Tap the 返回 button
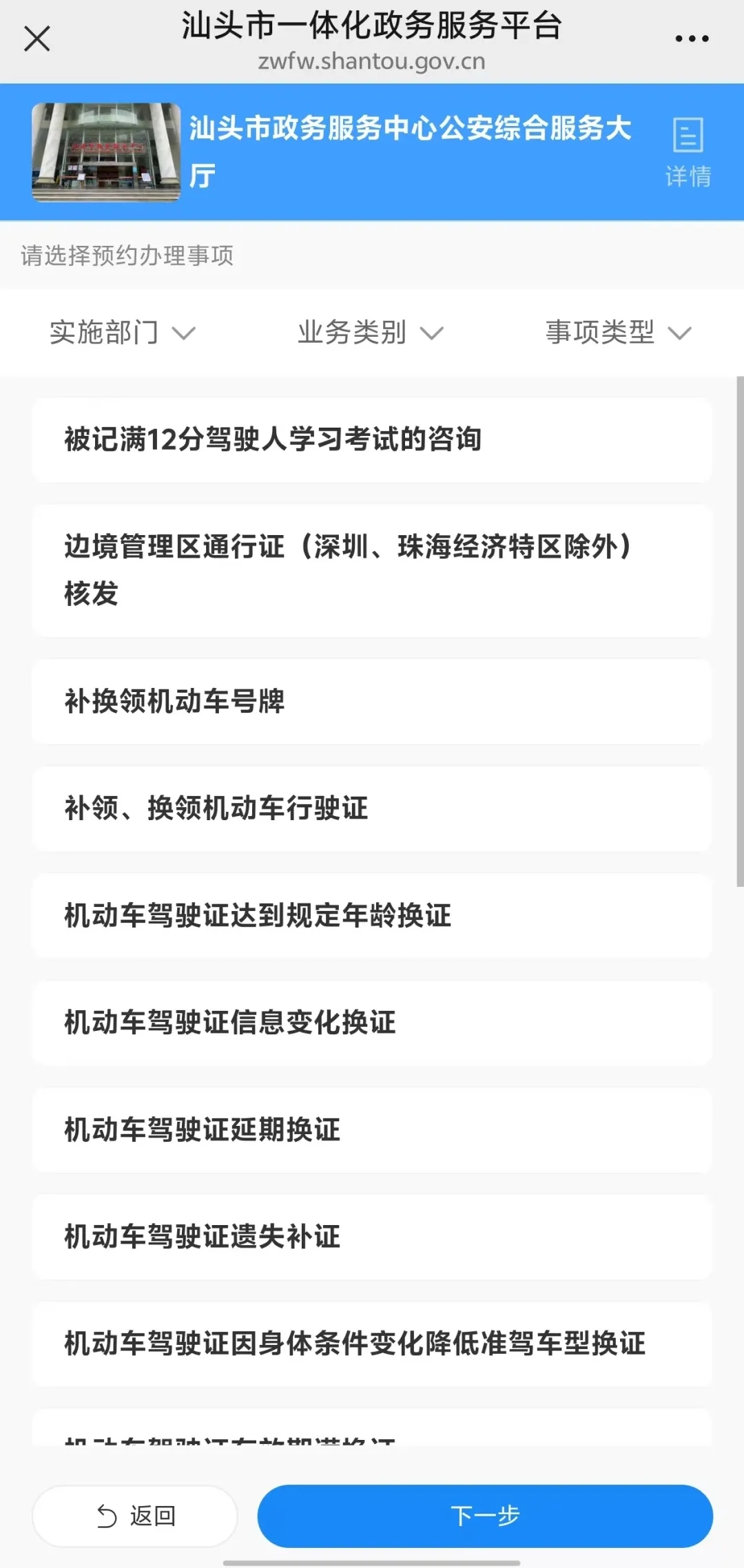The width and height of the screenshot is (744, 1568). (135, 1516)
